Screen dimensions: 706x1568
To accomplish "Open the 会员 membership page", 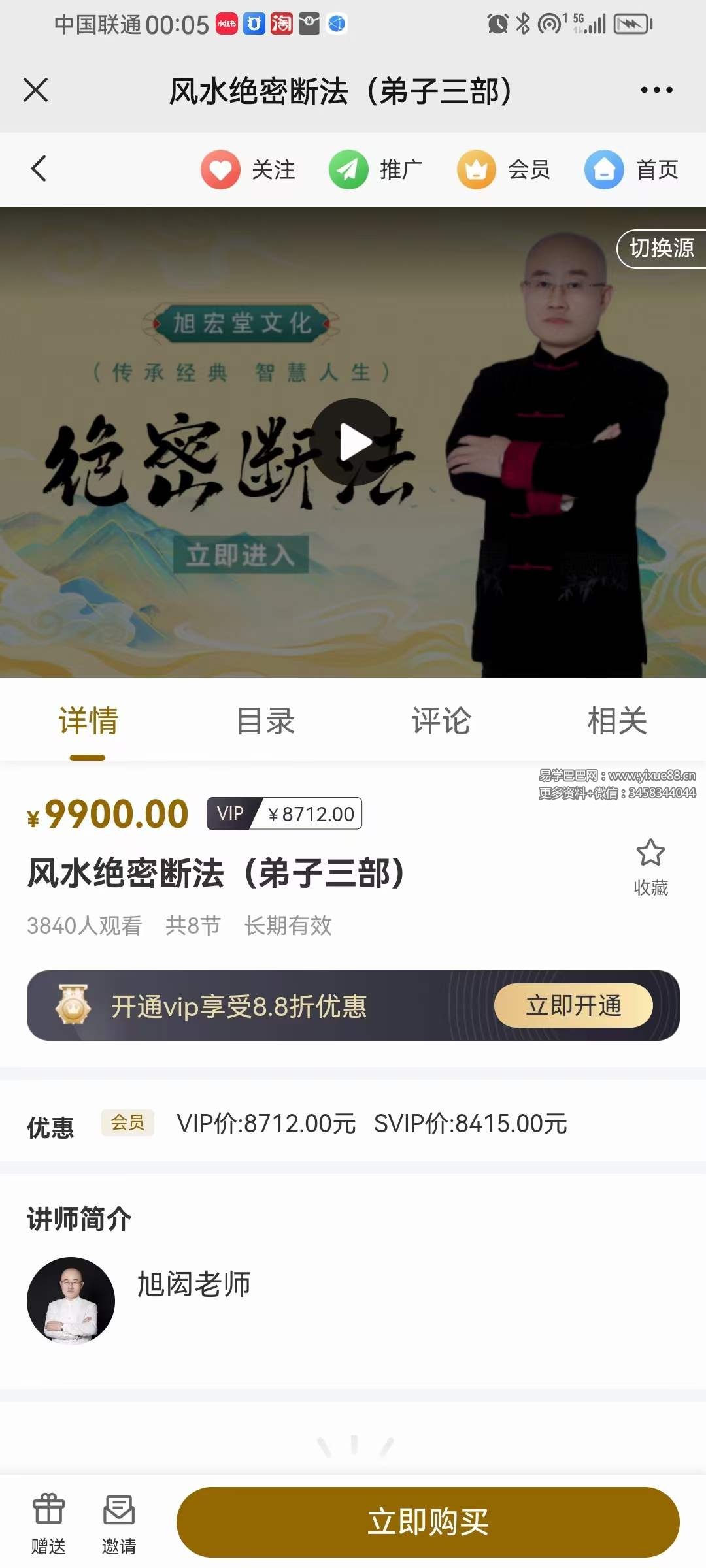I will [503, 170].
